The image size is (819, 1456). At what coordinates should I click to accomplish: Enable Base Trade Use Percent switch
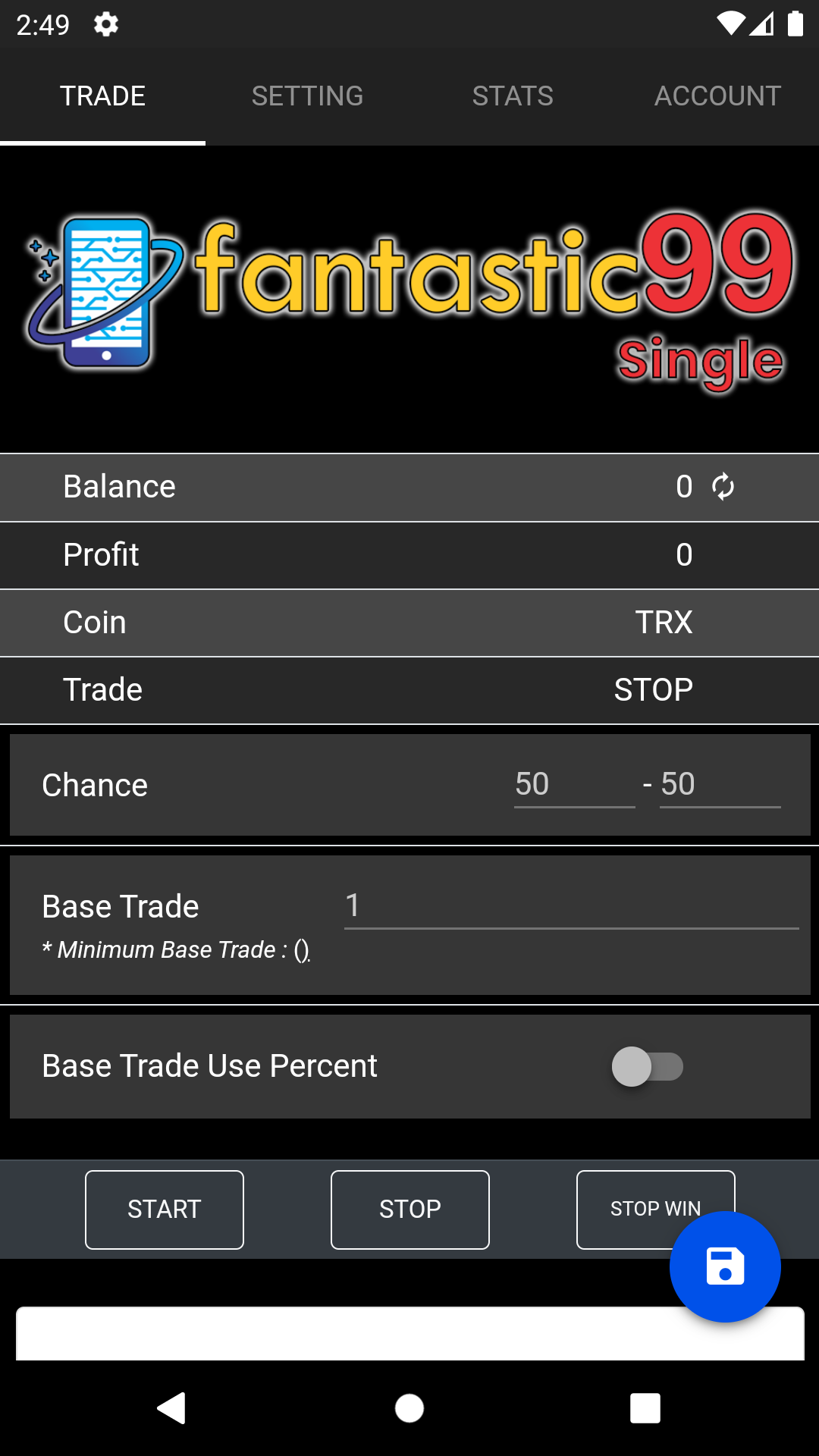pos(647,1067)
